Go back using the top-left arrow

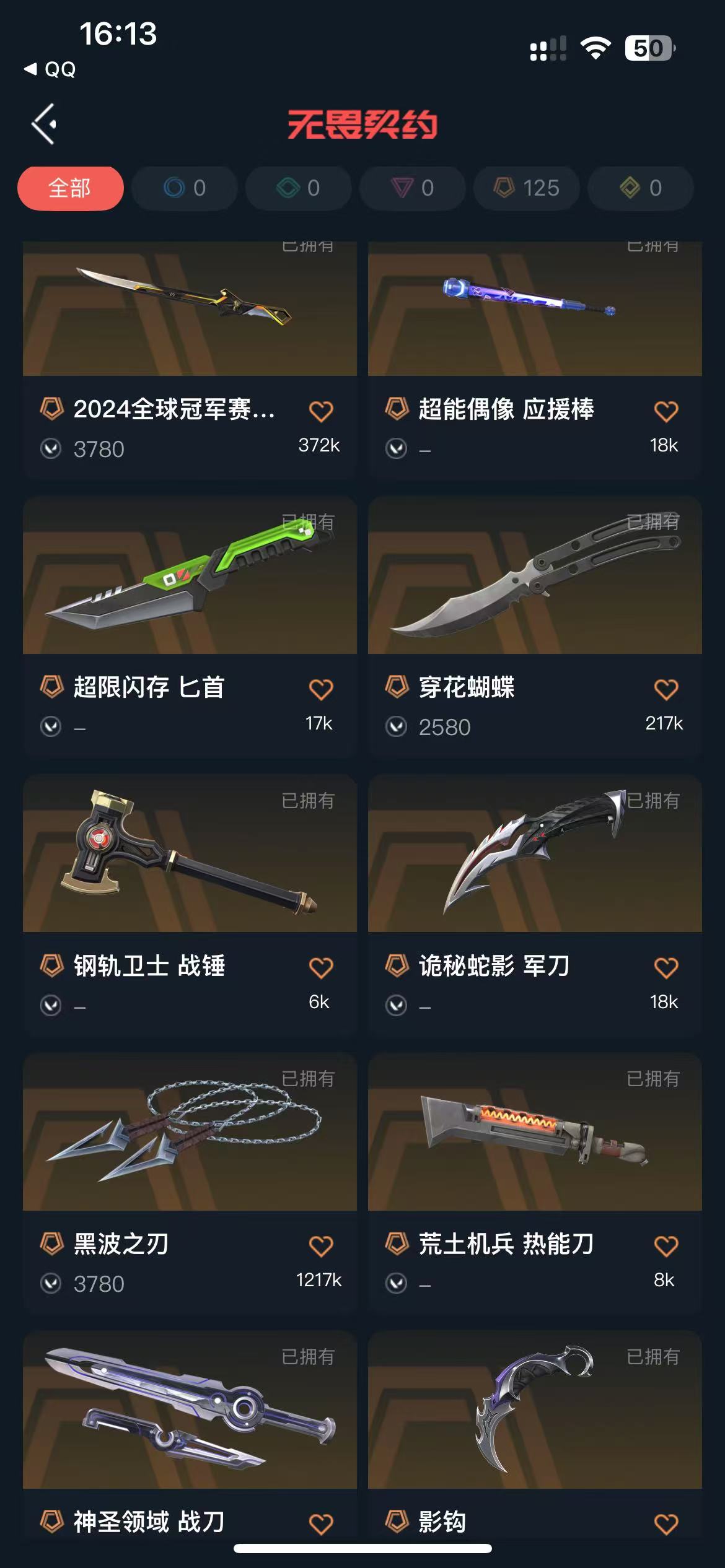[x=44, y=124]
